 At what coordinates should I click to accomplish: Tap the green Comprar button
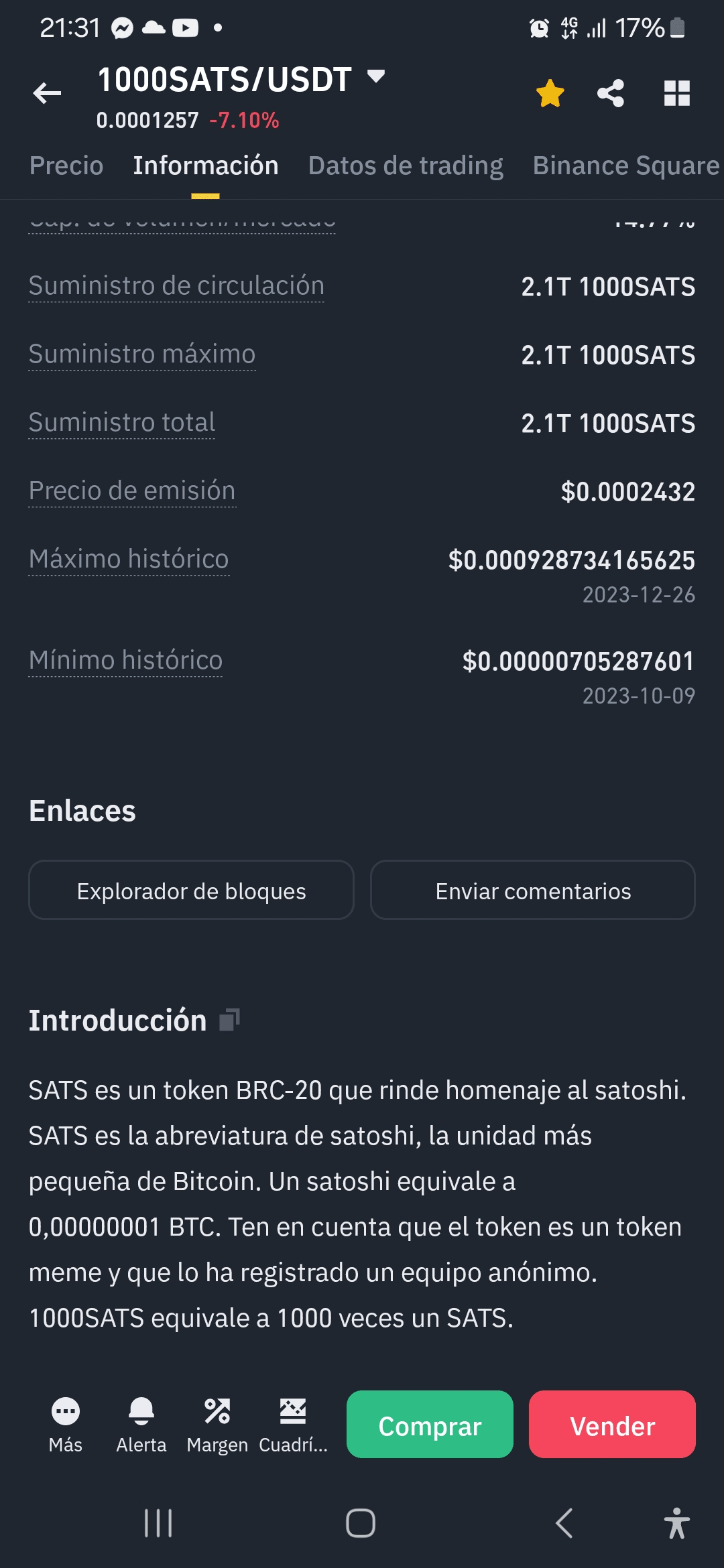click(x=430, y=1425)
